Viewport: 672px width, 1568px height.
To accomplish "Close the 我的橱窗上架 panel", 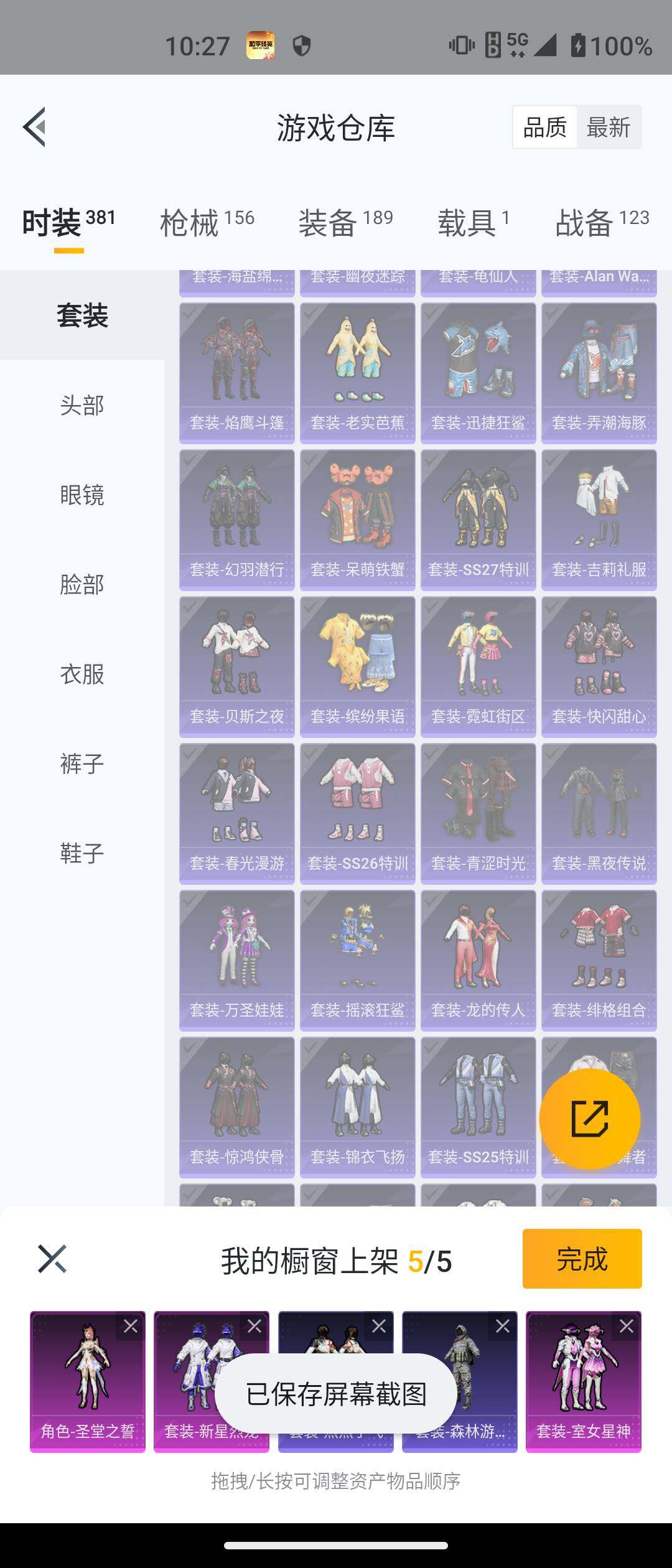I will (52, 1259).
